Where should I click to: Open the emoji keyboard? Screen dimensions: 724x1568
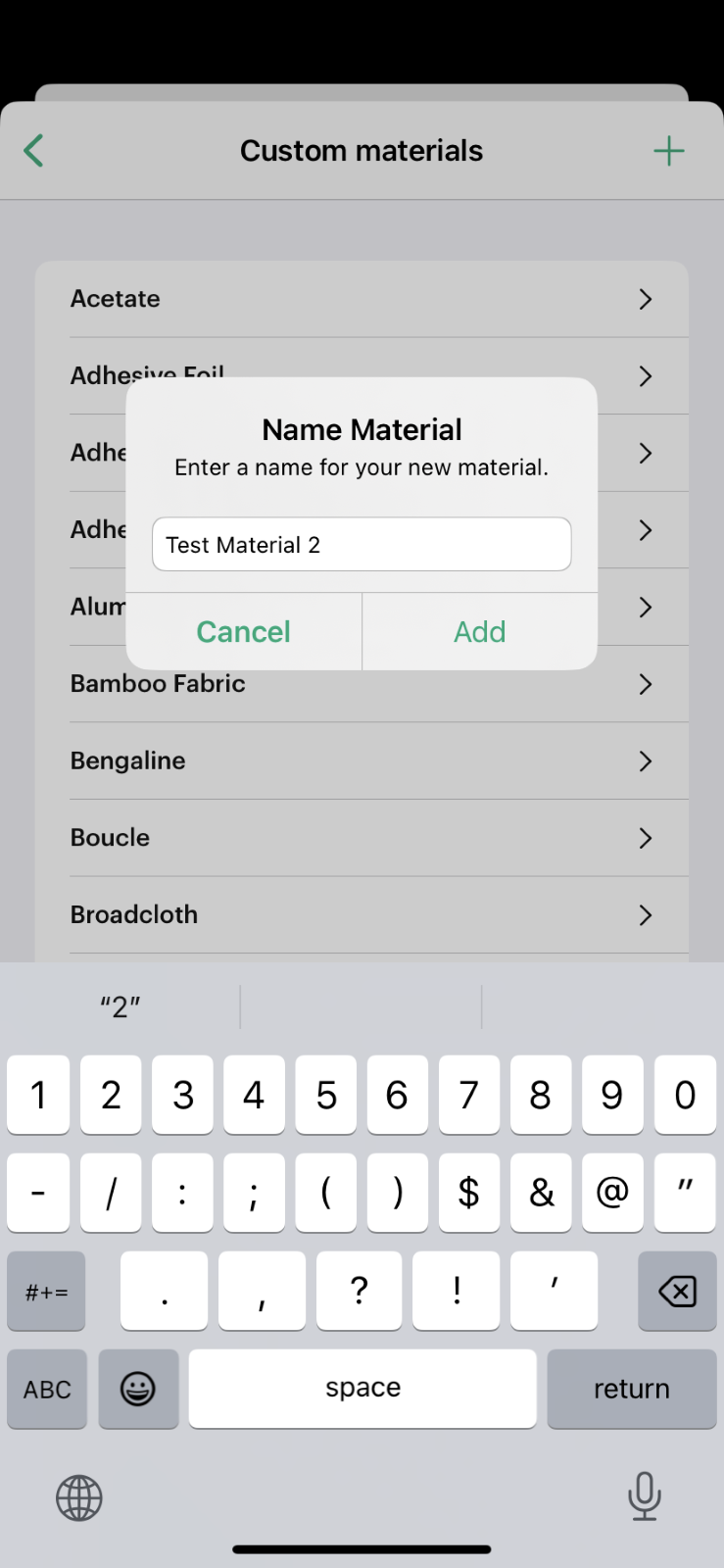(138, 1389)
